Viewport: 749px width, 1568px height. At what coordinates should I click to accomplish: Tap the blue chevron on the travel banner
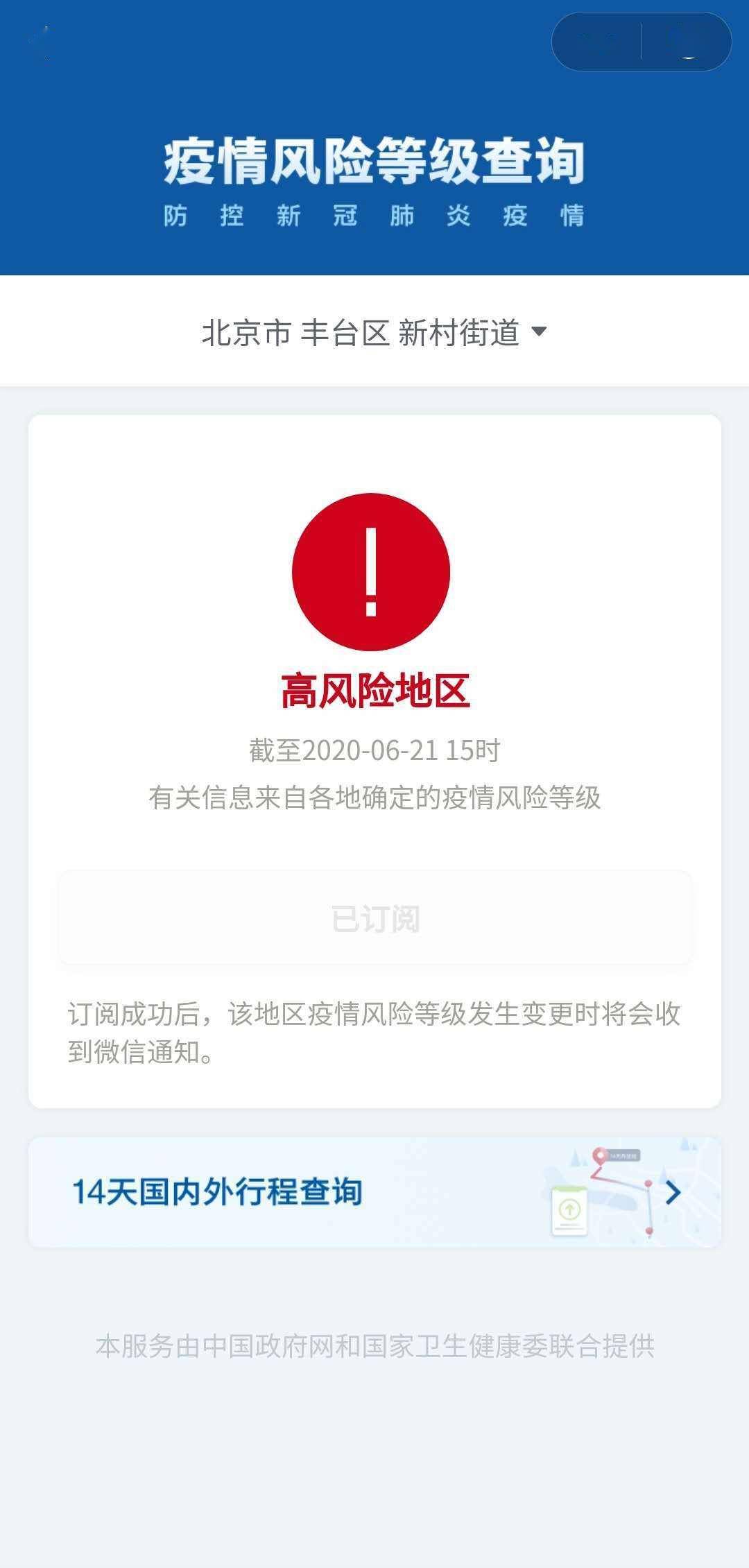tap(671, 1193)
